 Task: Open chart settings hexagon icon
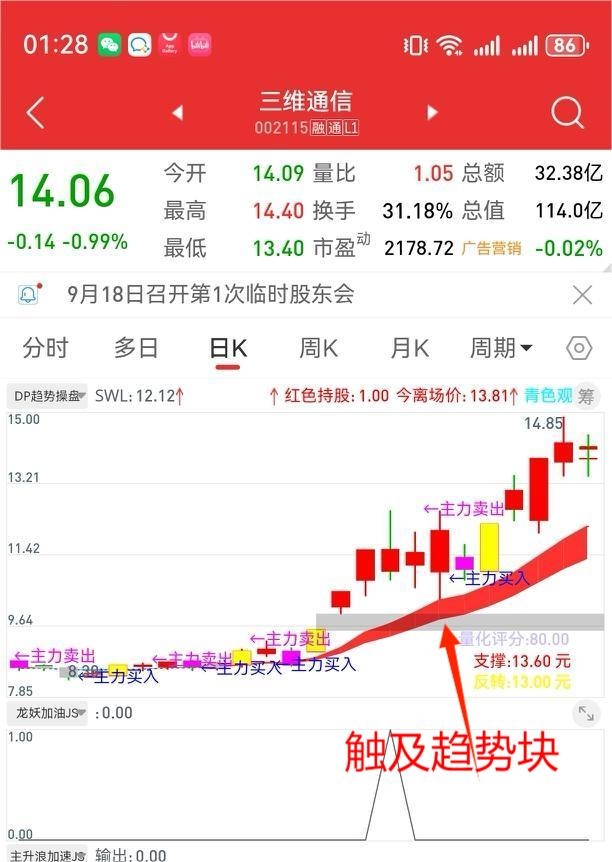[579, 348]
